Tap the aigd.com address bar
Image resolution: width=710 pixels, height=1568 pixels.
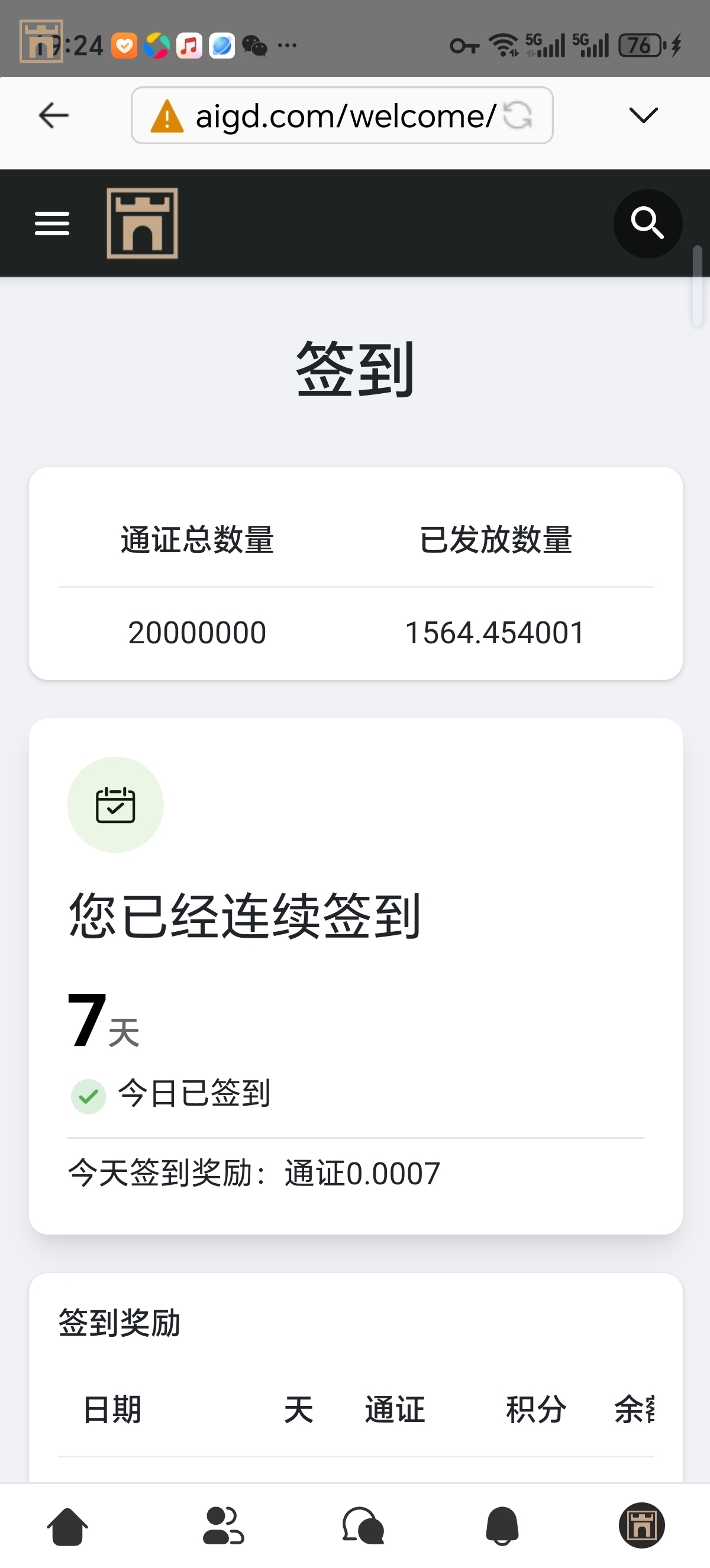click(x=329, y=115)
